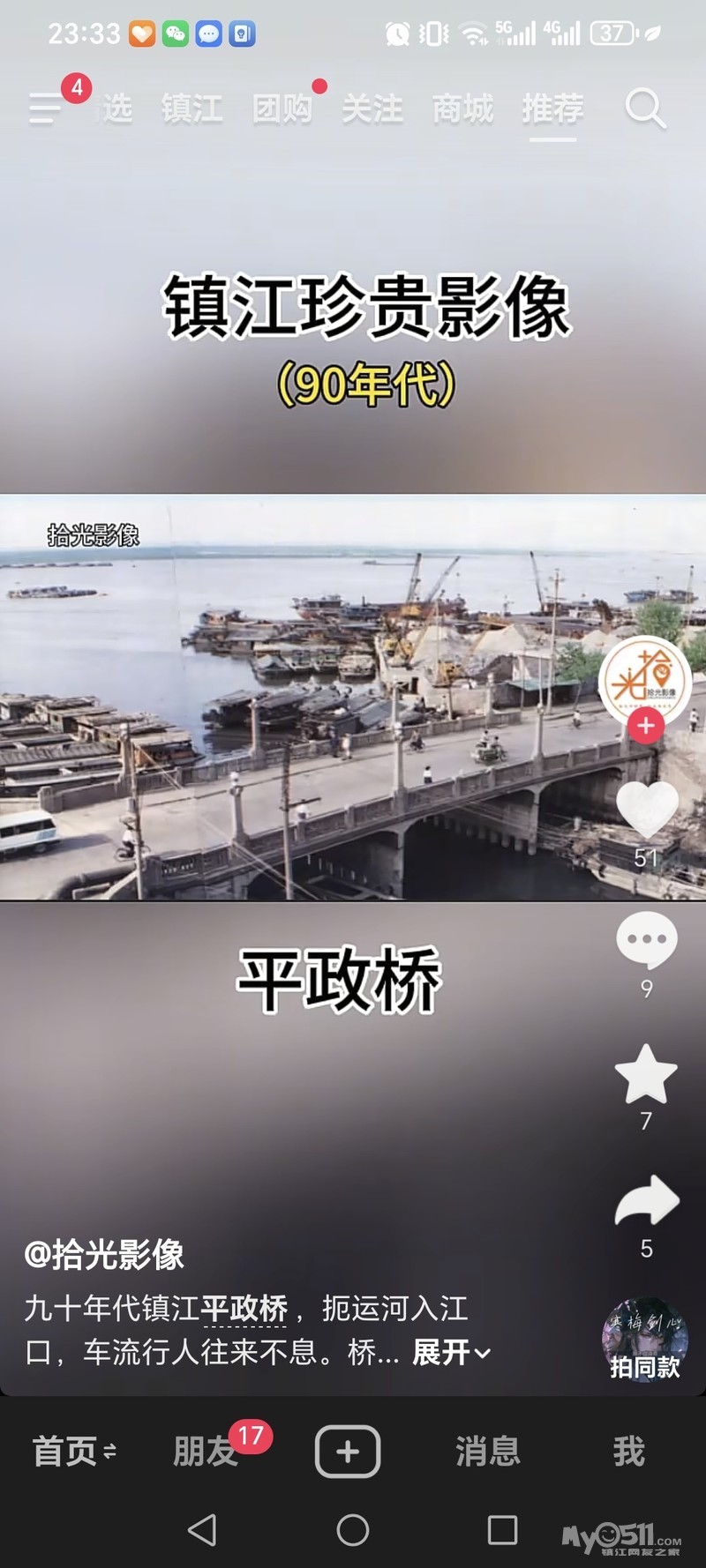This screenshot has width=706, height=1568.
Task: Open the comments bubble
Action: tap(647, 940)
